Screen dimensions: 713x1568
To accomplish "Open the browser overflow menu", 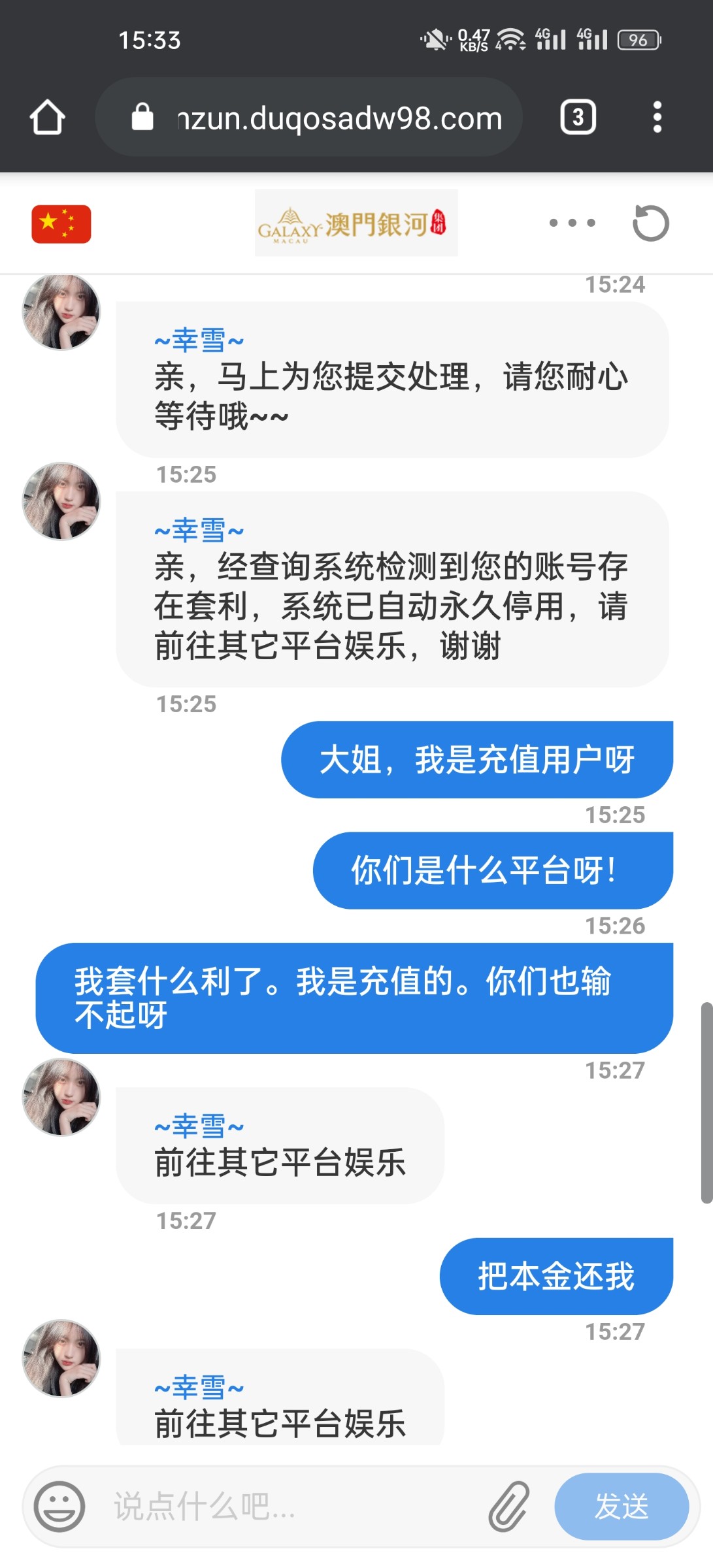I will 657,118.
